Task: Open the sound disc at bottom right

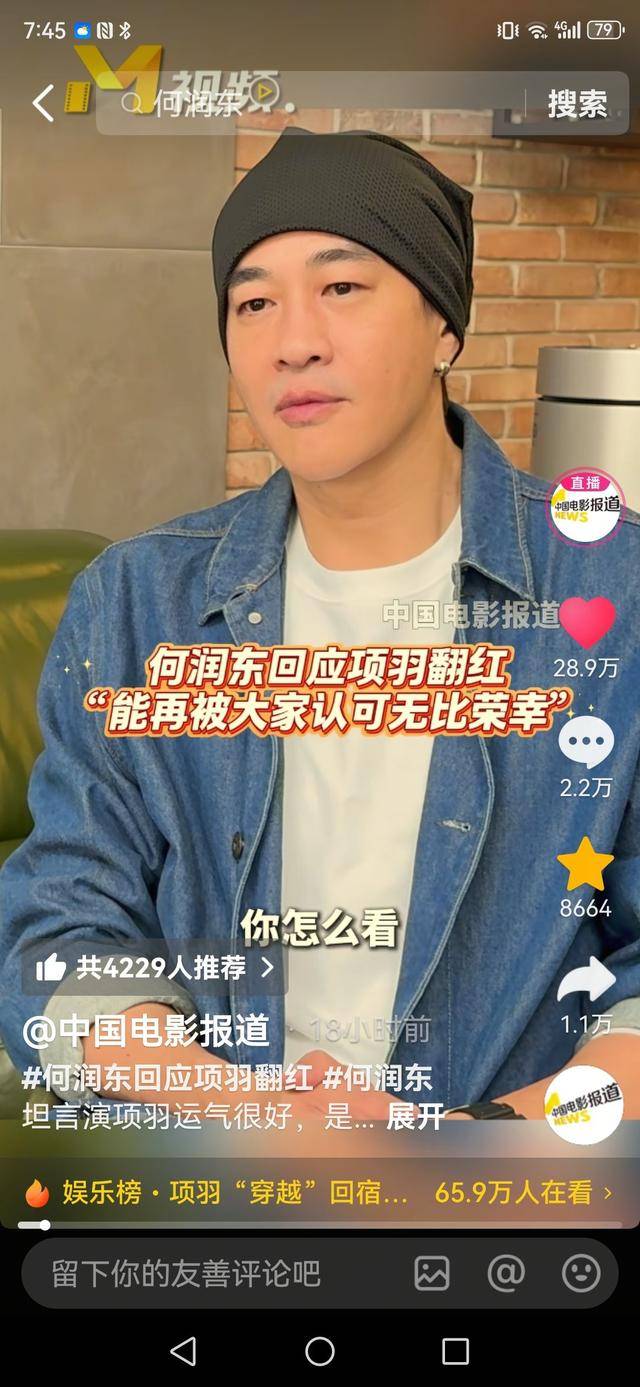Action: pos(585,1105)
